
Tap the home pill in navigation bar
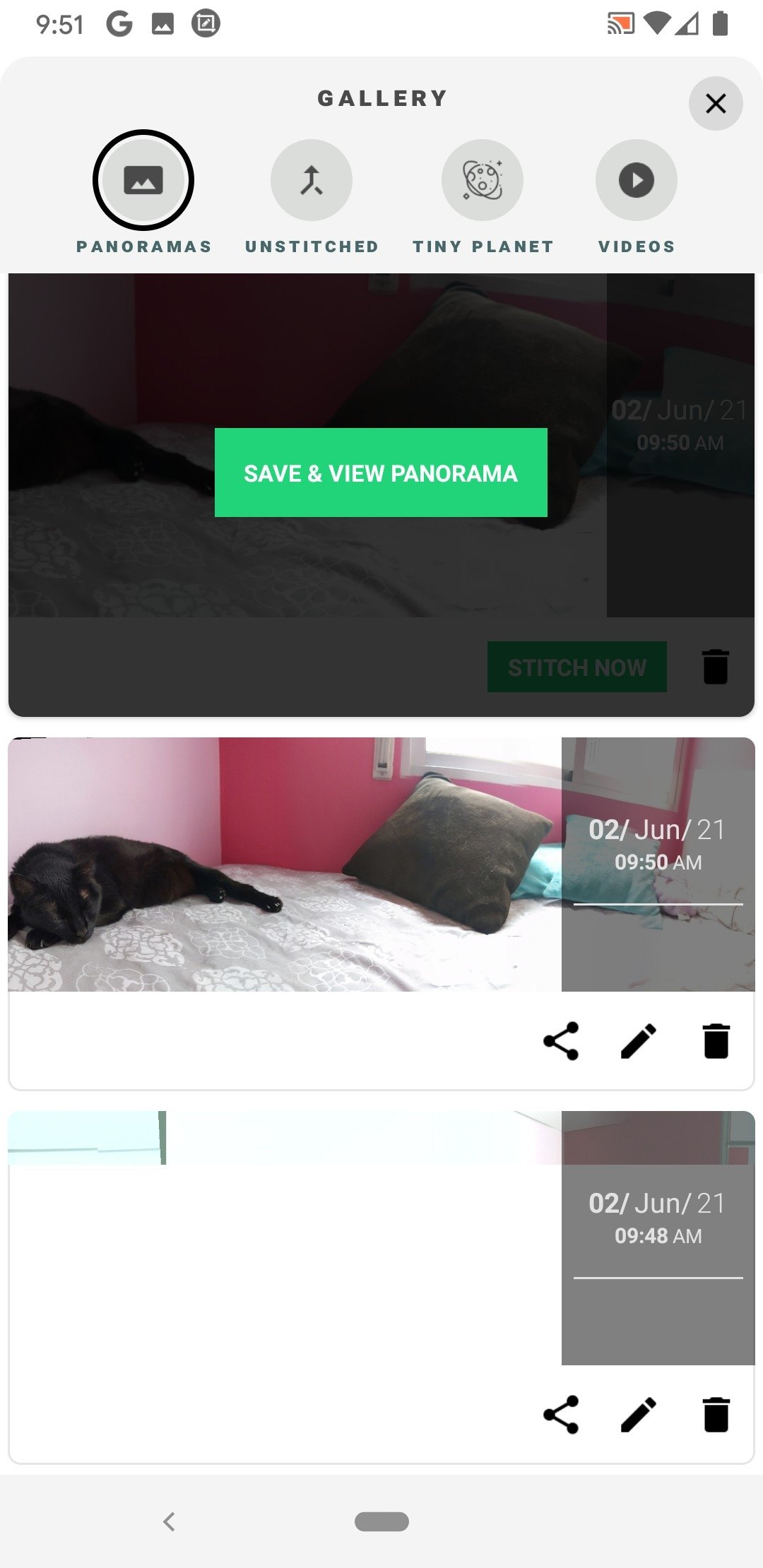(381, 1521)
